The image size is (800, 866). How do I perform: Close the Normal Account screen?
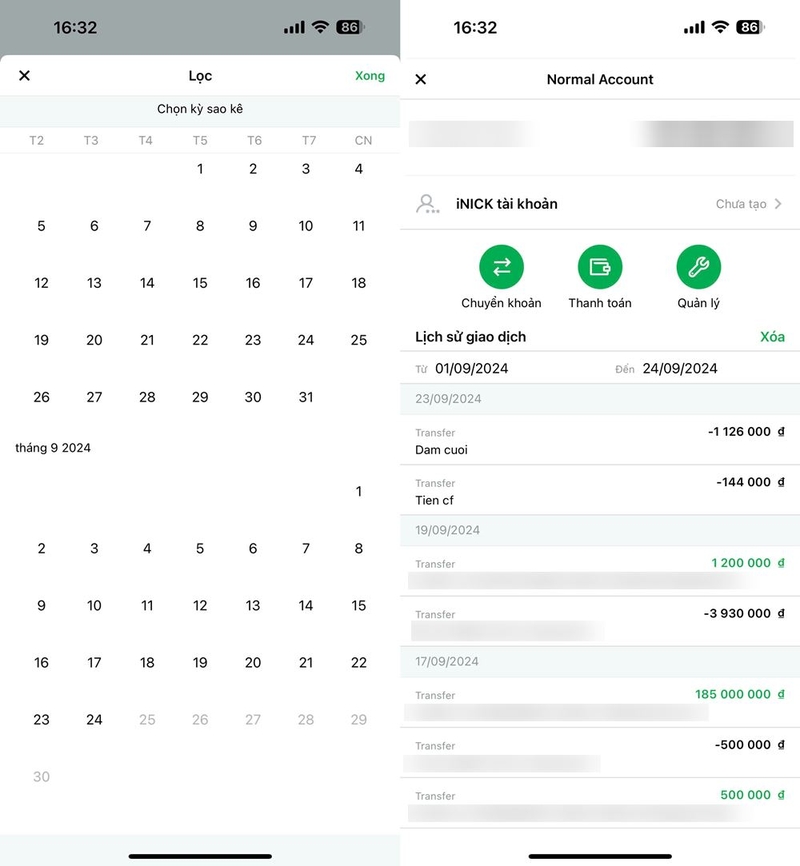click(421, 79)
